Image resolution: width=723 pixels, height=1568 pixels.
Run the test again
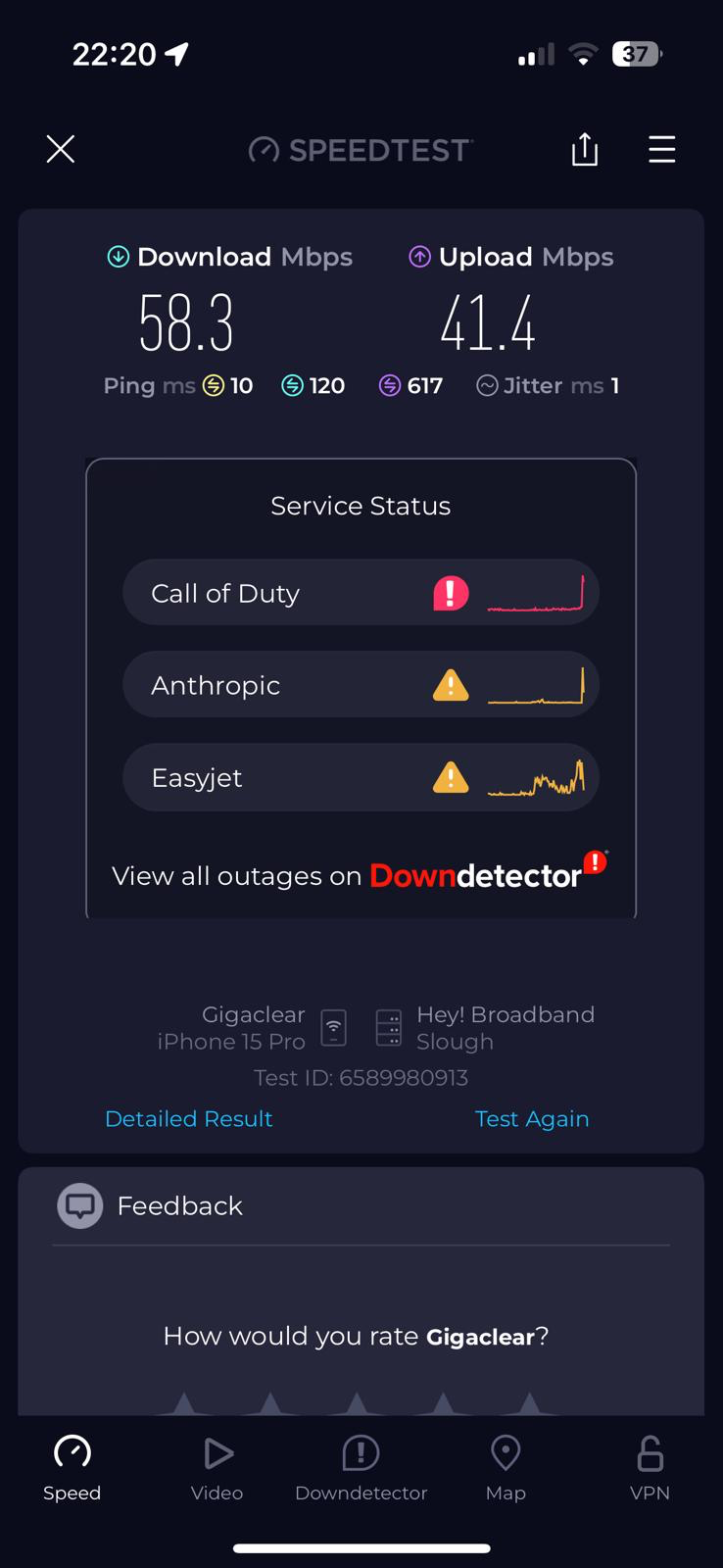point(532,1118)
